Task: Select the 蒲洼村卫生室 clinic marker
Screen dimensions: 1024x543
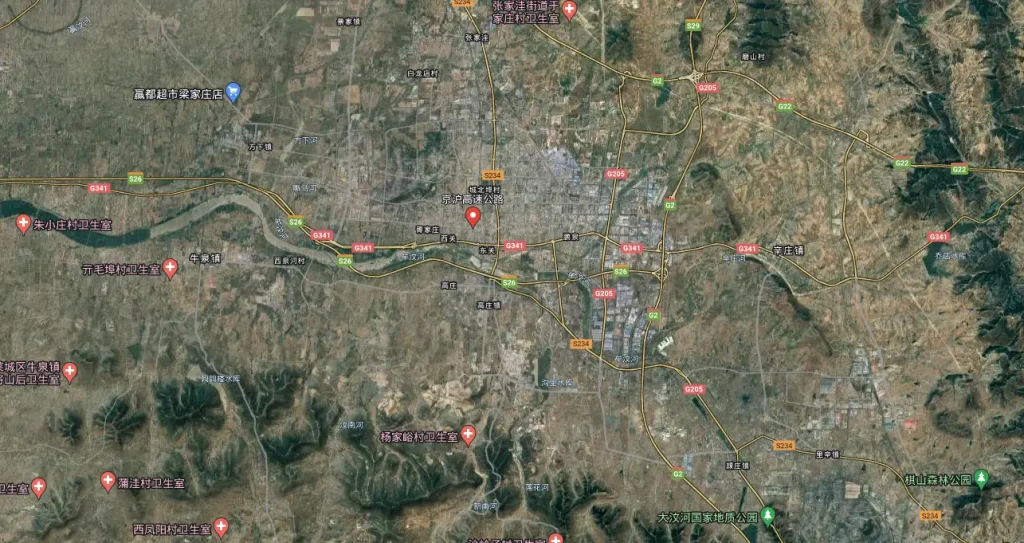Action: pyautogui.click(x=108, y=482)
